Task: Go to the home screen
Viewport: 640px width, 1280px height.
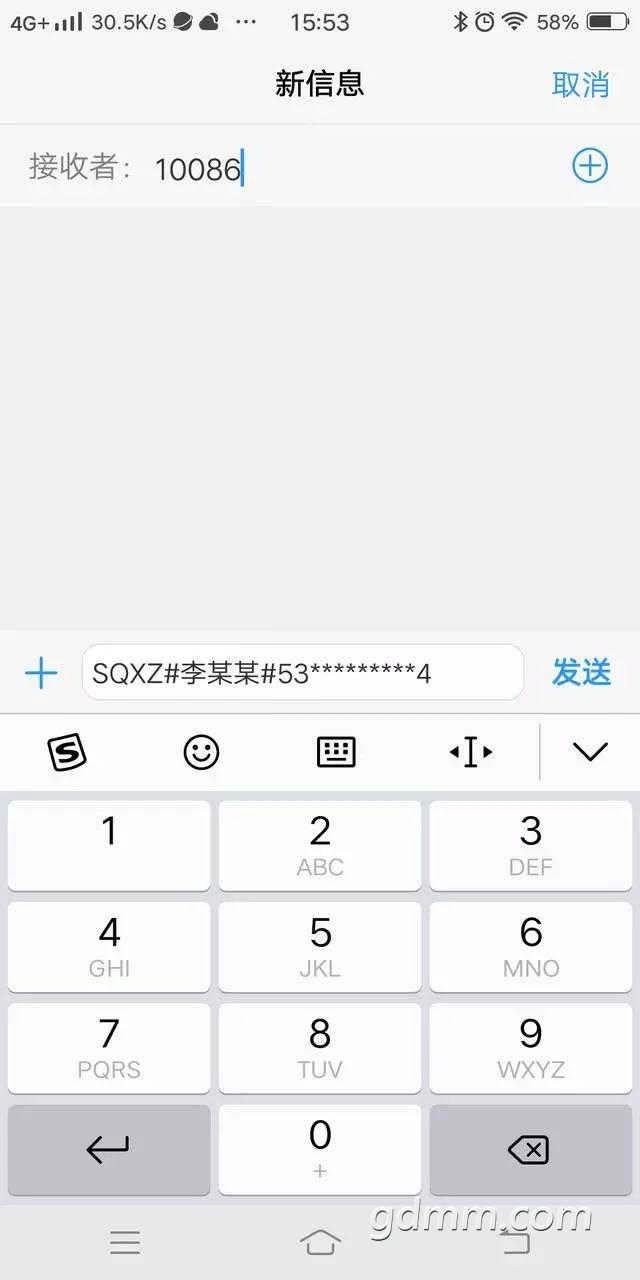Action: tap(320, 1242)
